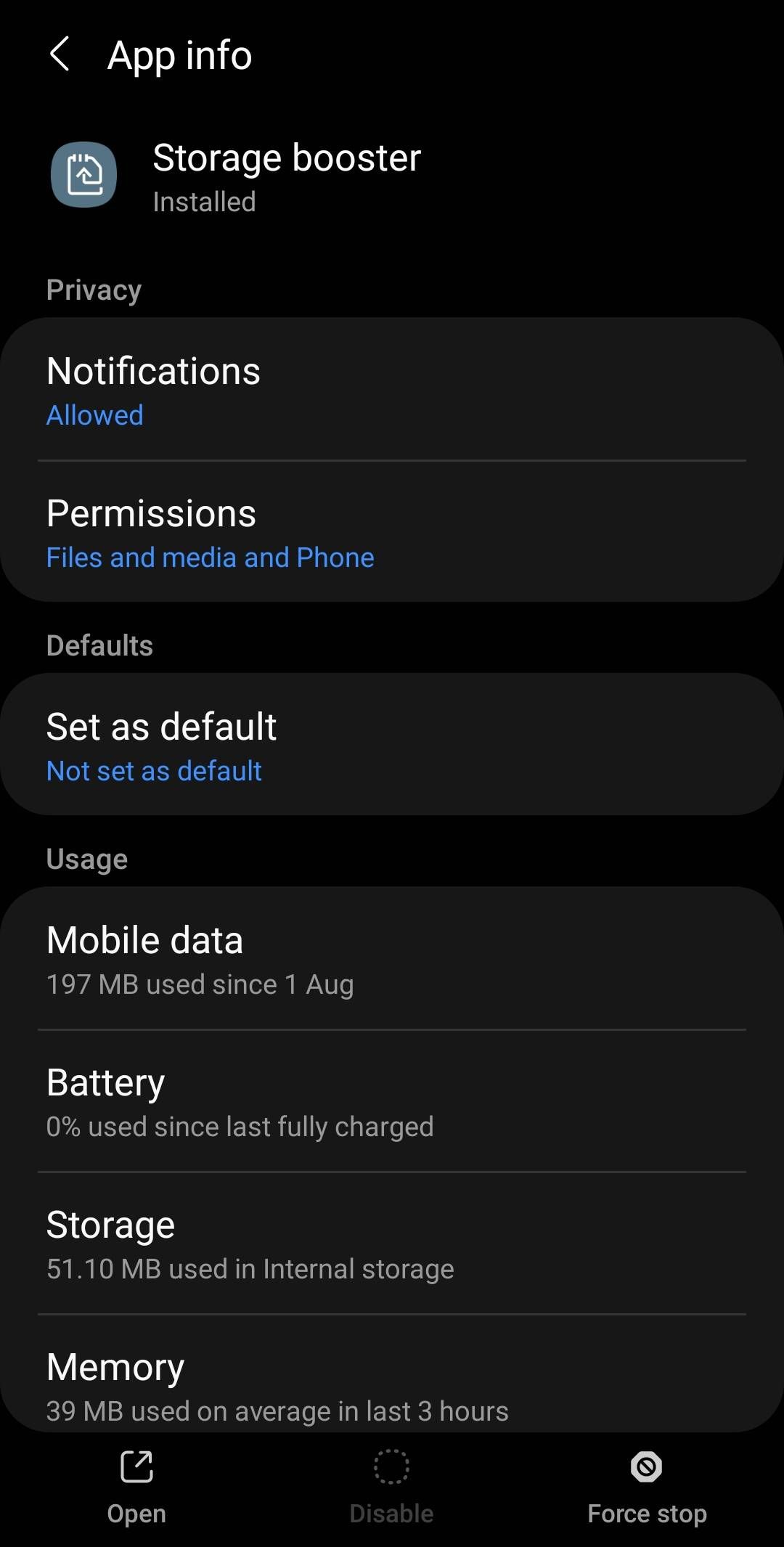
Task: Tap the Open icon at bottom left
Action: (136, 1466)
